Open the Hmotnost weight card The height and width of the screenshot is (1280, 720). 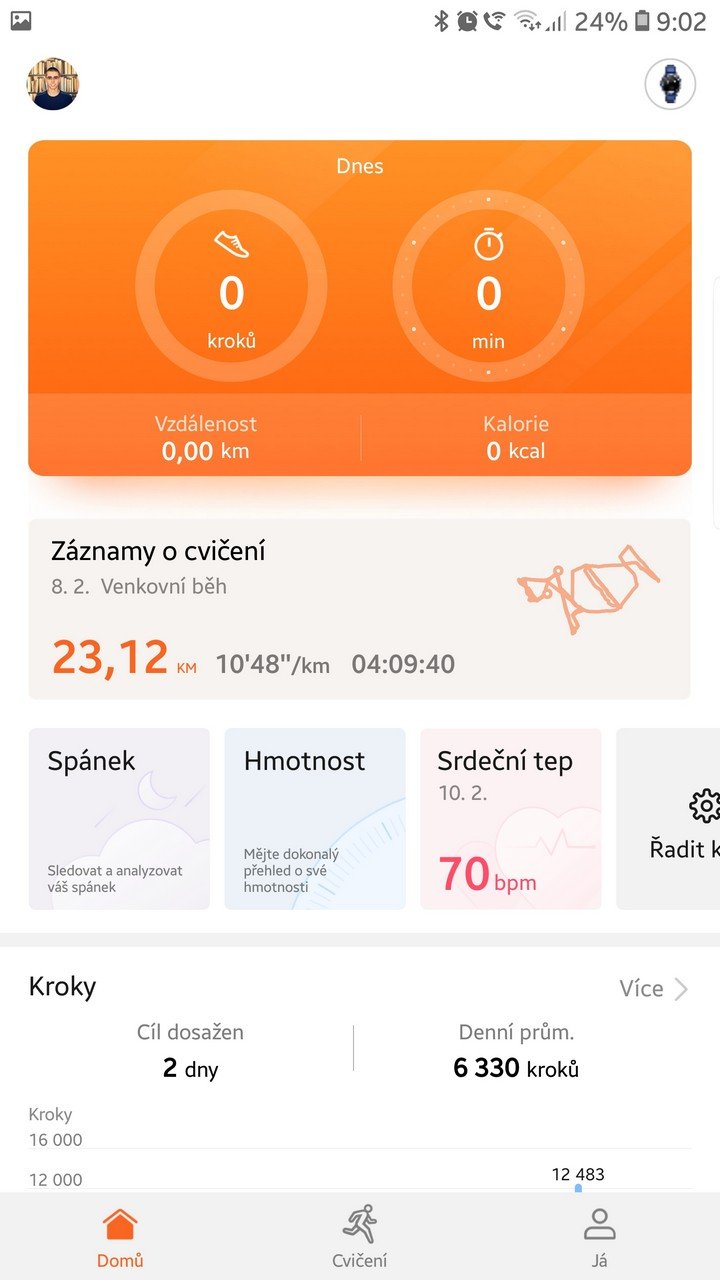[x=315, y=818]
